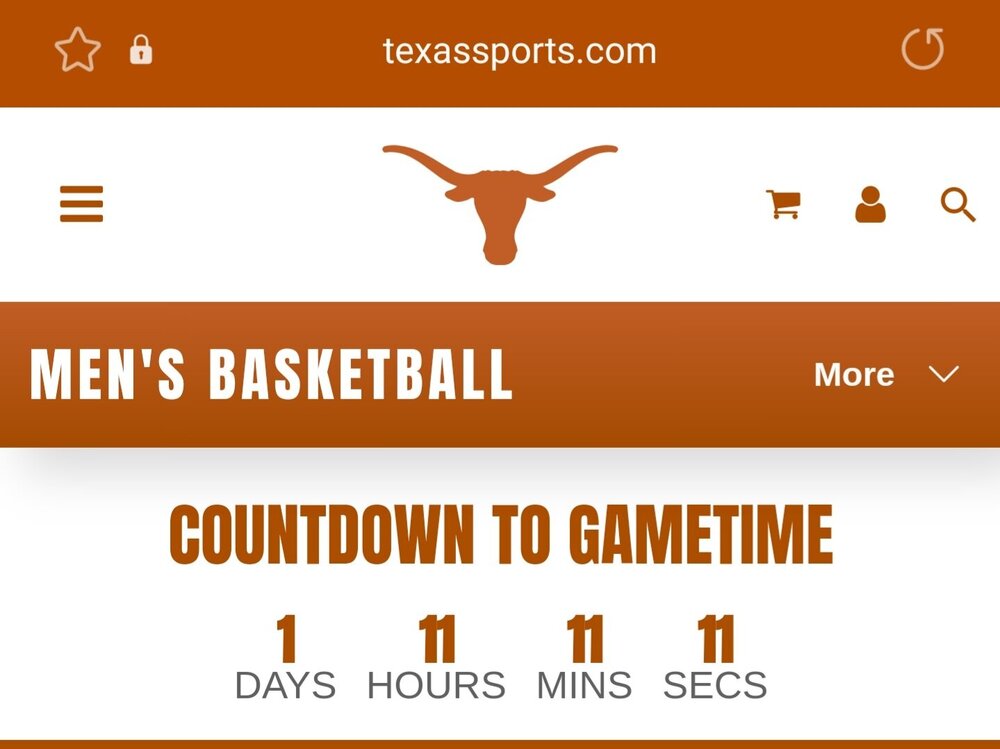Search the site with the magnifier
This screenshot has height=749, width=1000.
pos(957,205)
